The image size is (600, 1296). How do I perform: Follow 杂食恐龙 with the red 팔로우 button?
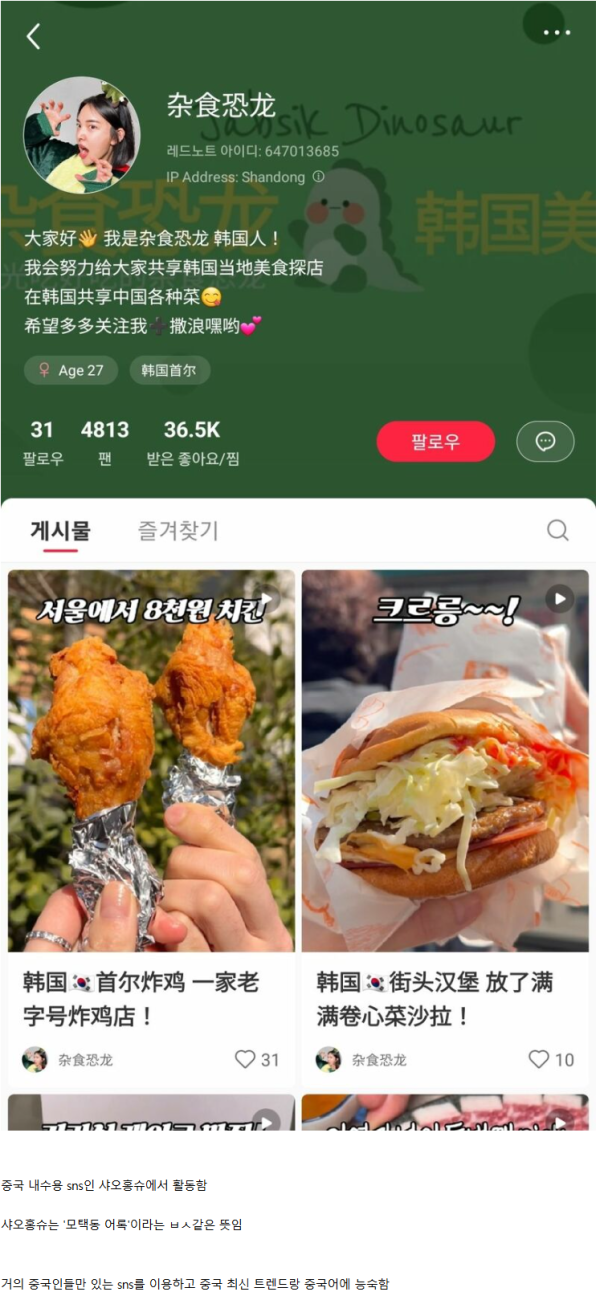(435, 441)
